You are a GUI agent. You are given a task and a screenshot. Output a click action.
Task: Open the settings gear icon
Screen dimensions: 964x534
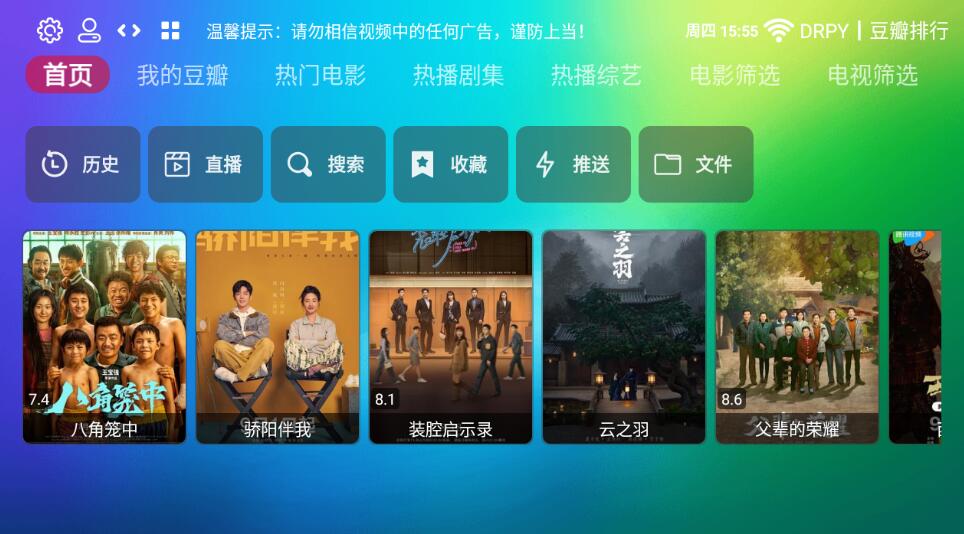tap(49, 30)
